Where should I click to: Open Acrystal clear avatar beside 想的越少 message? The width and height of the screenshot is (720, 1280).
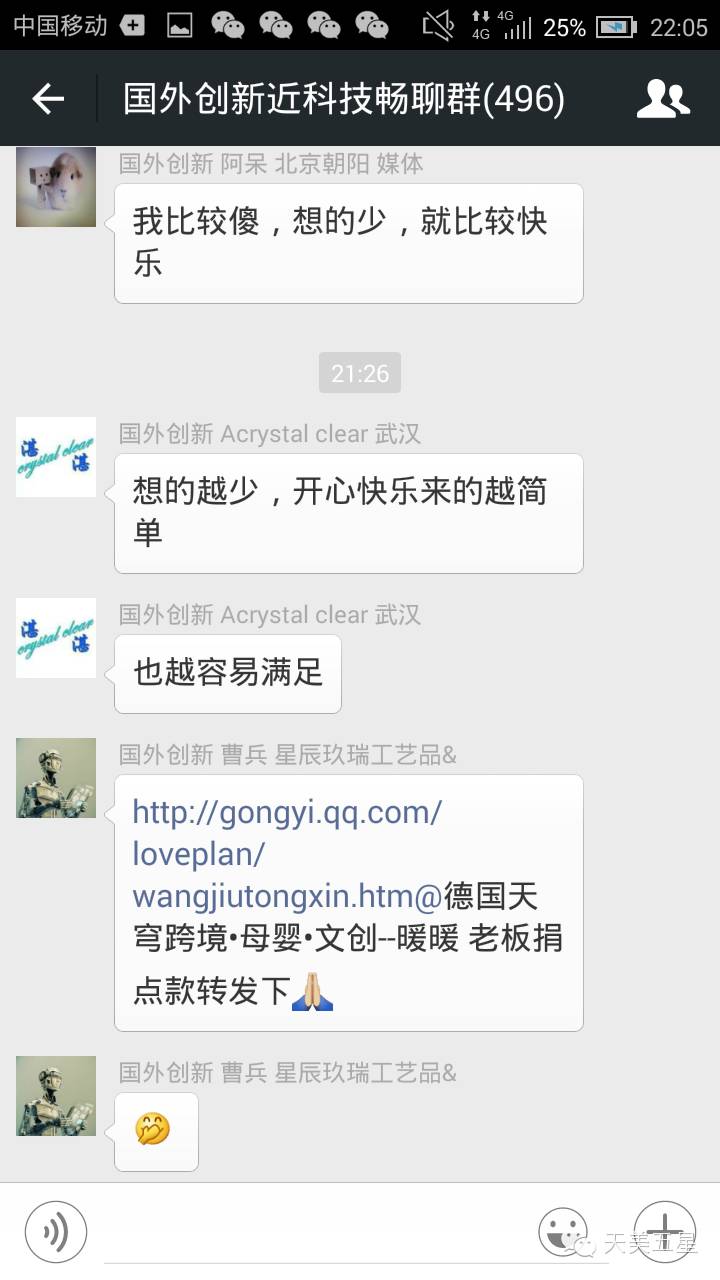[x=56, y=457]
